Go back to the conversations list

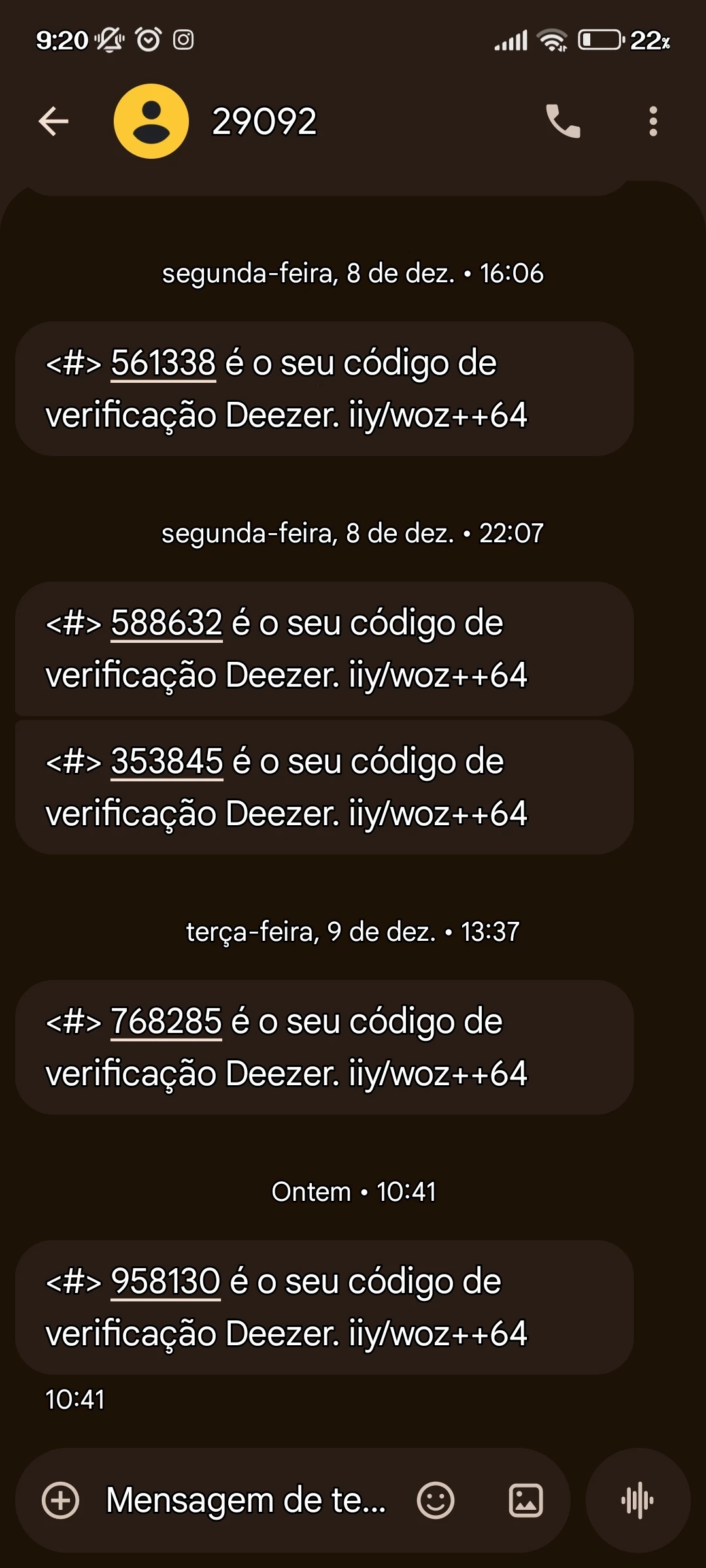(54, 122)
